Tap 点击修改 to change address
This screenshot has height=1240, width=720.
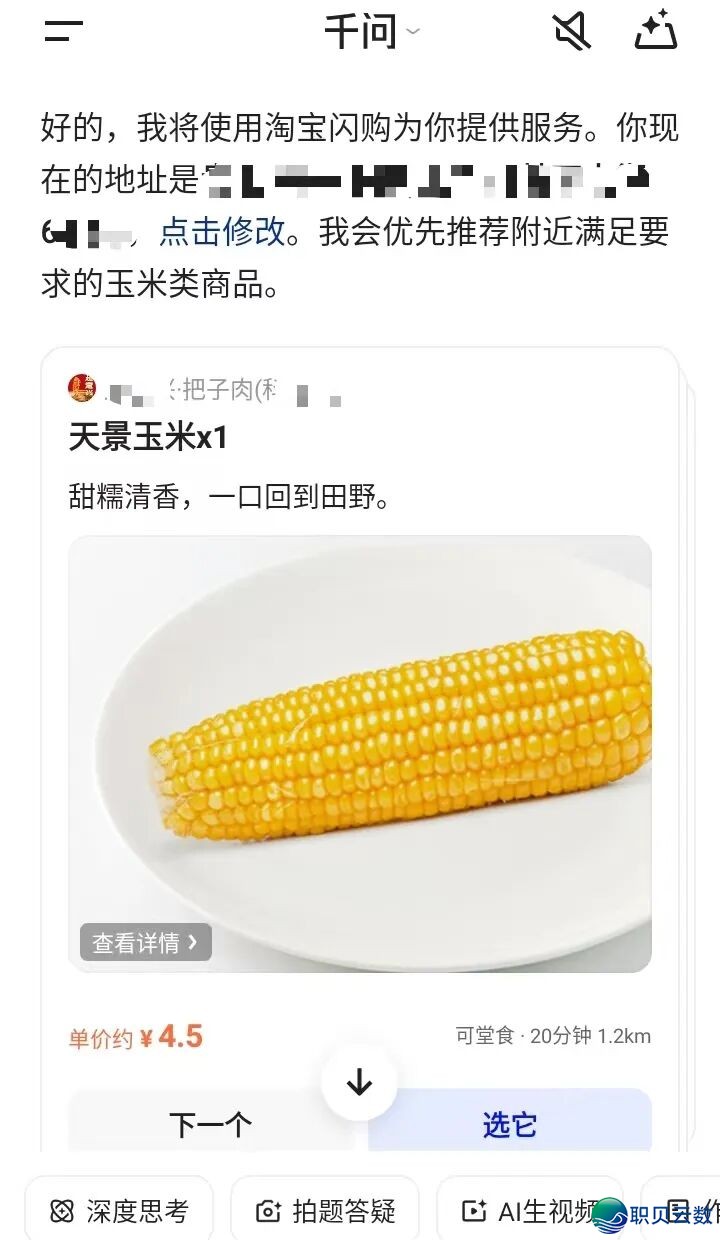point(222,232)
